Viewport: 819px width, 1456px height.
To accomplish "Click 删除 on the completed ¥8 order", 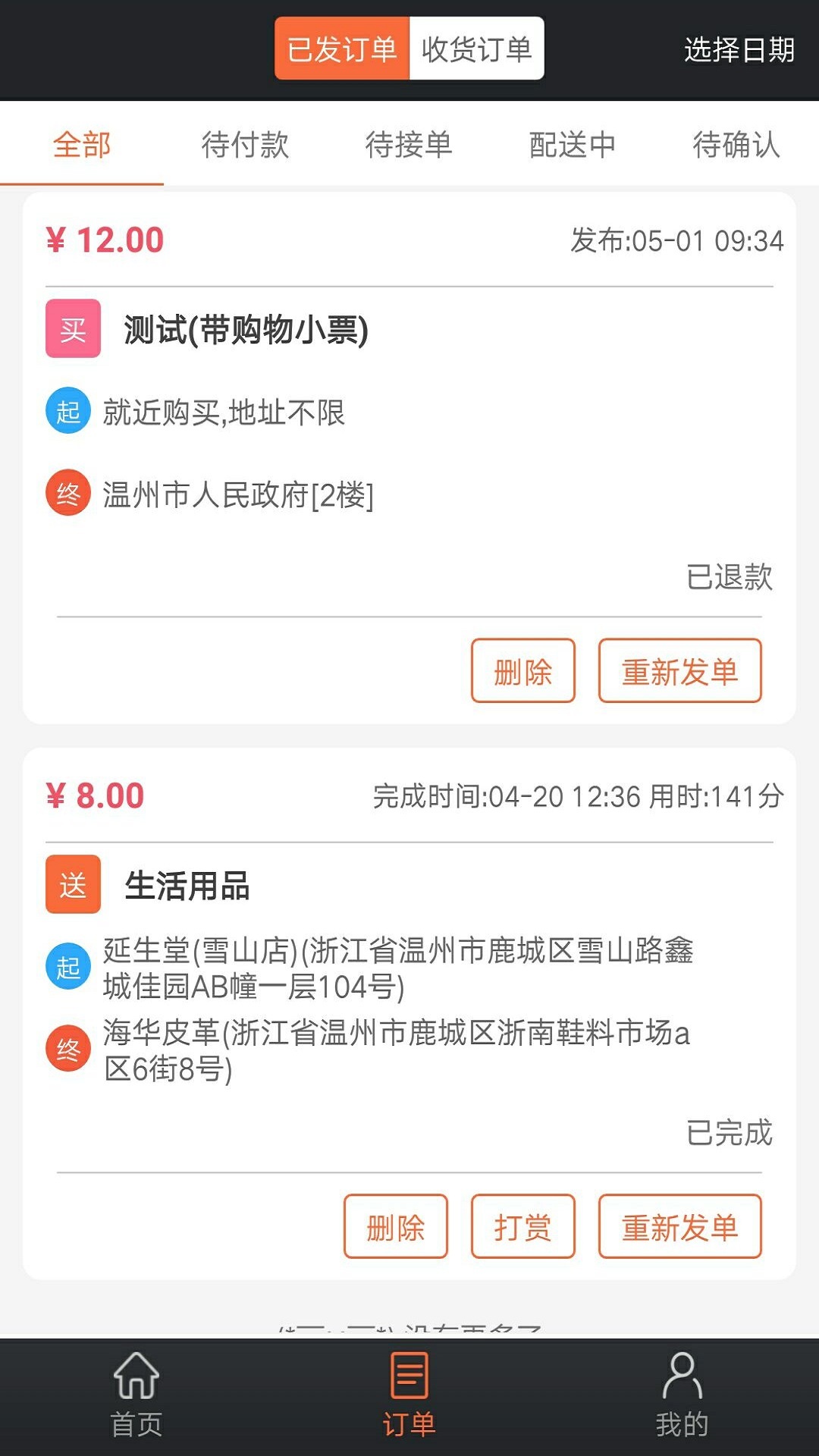I will pyautogui.click(x=395, y=1226).
